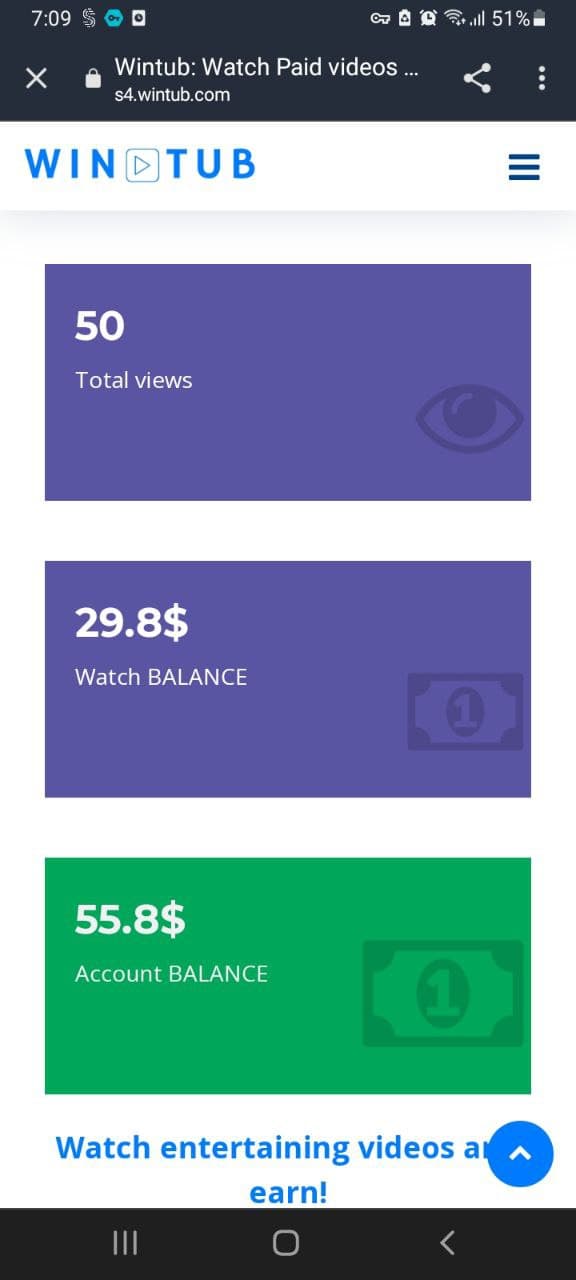Tap the scroll-to-top arrow button
The width and height of the screenshot is (576, 1280).
[x=521, y=1154]
